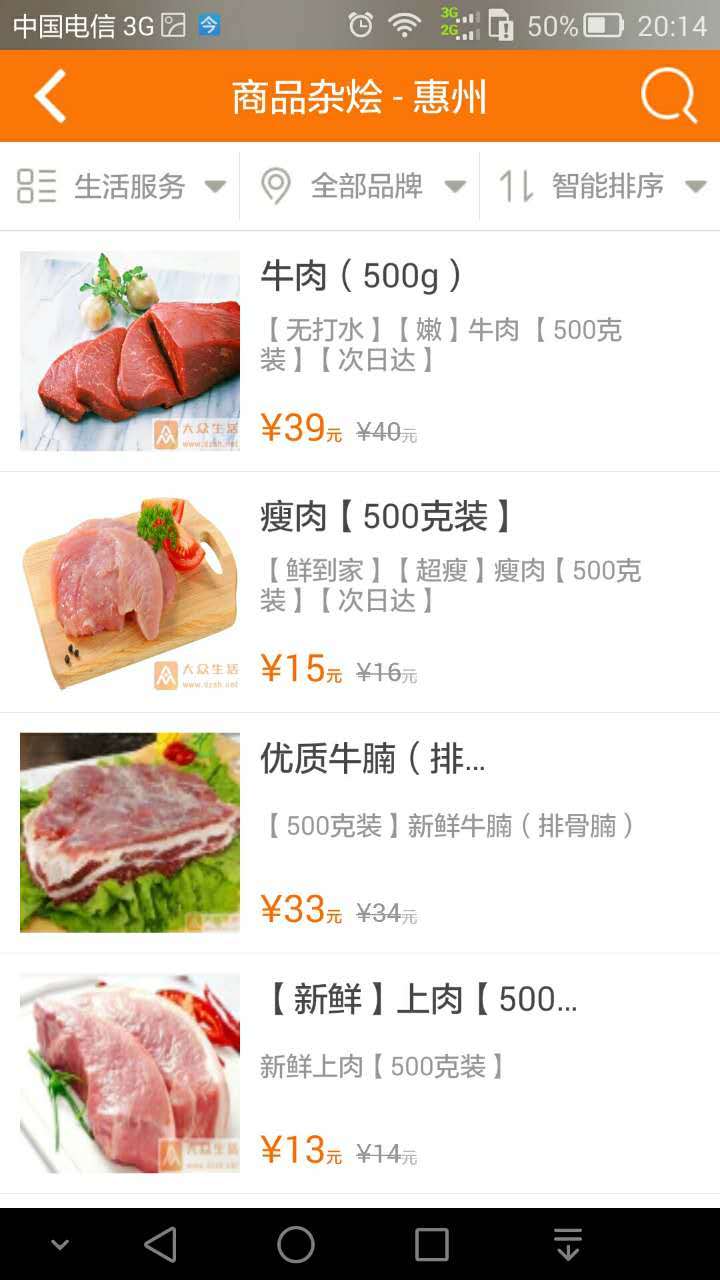The height and width of the screenshot is (1280, 720).
Task: Tap the system home button
Action: click(296, 1245)
